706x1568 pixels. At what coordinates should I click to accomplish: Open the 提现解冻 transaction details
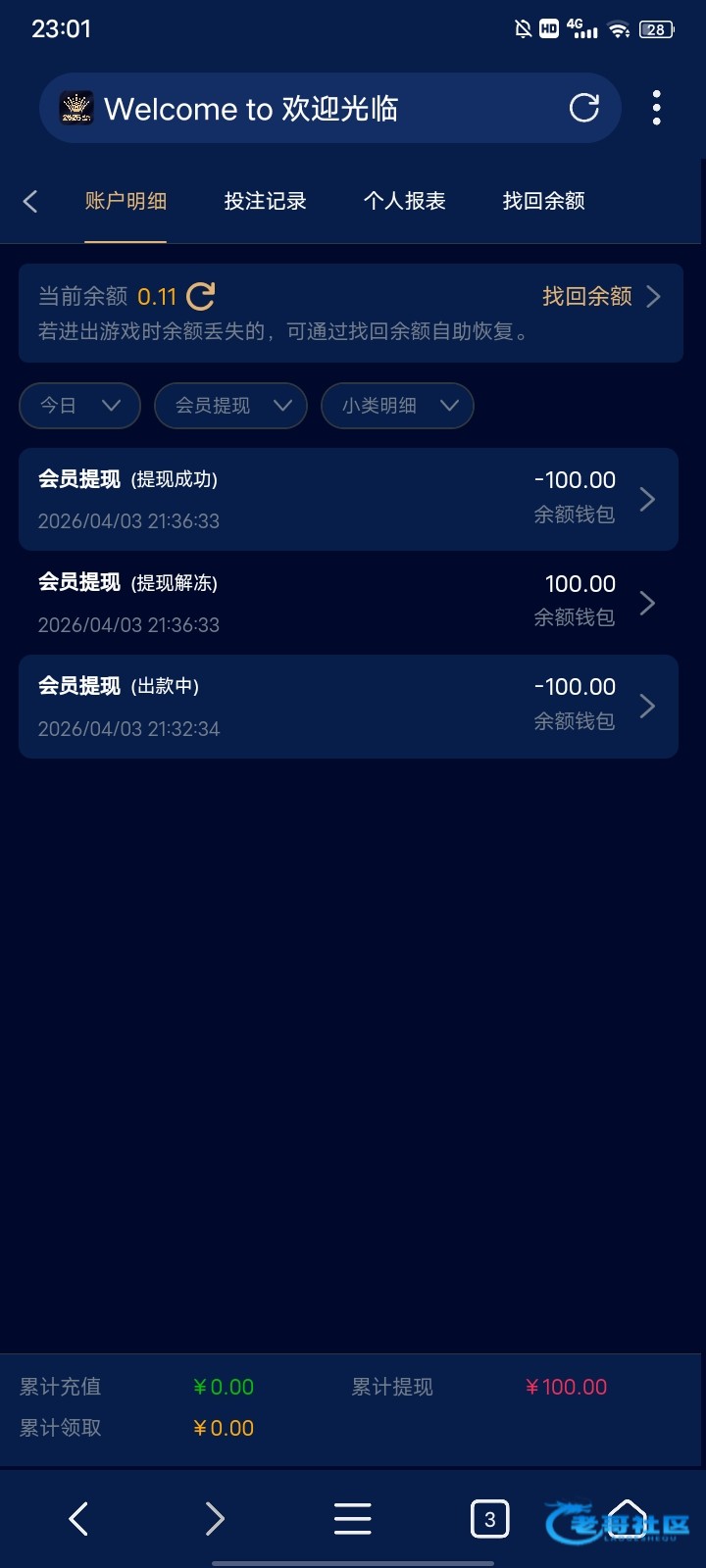pos(348,603)
